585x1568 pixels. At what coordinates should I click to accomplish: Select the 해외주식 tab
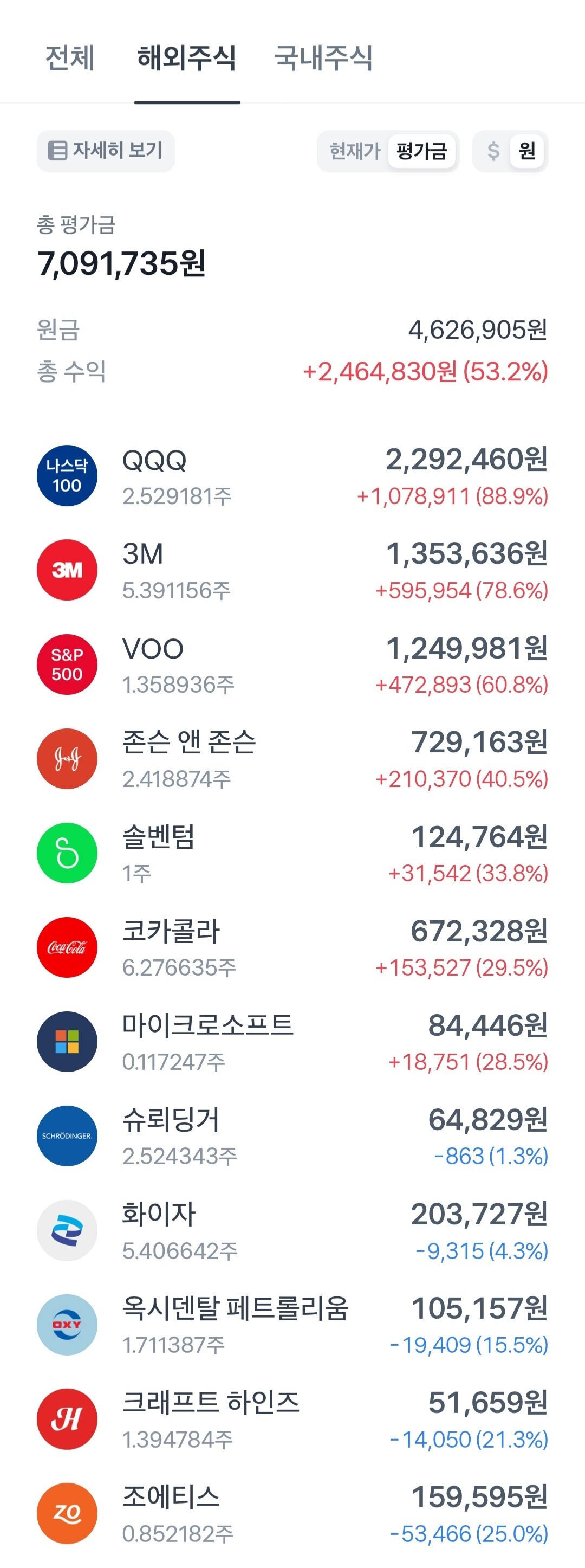(187, 59)
